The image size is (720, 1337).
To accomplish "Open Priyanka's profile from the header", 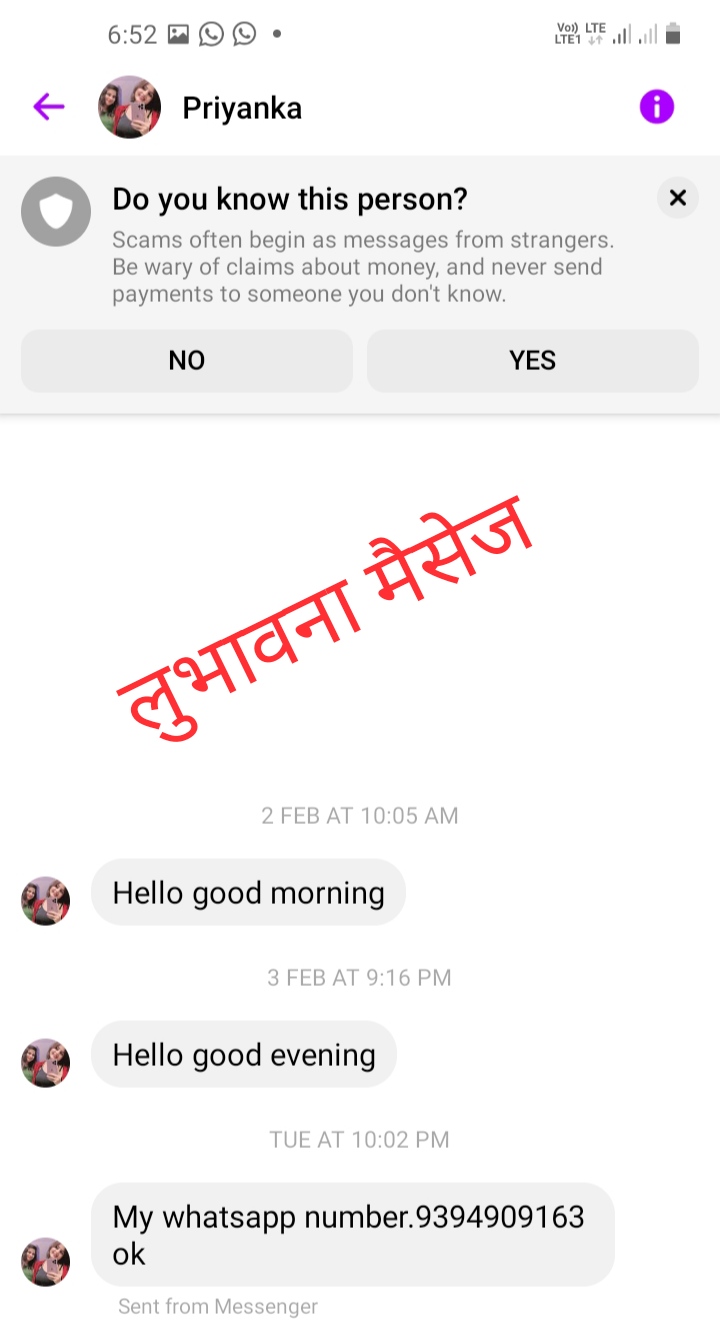I will point(241,108).
